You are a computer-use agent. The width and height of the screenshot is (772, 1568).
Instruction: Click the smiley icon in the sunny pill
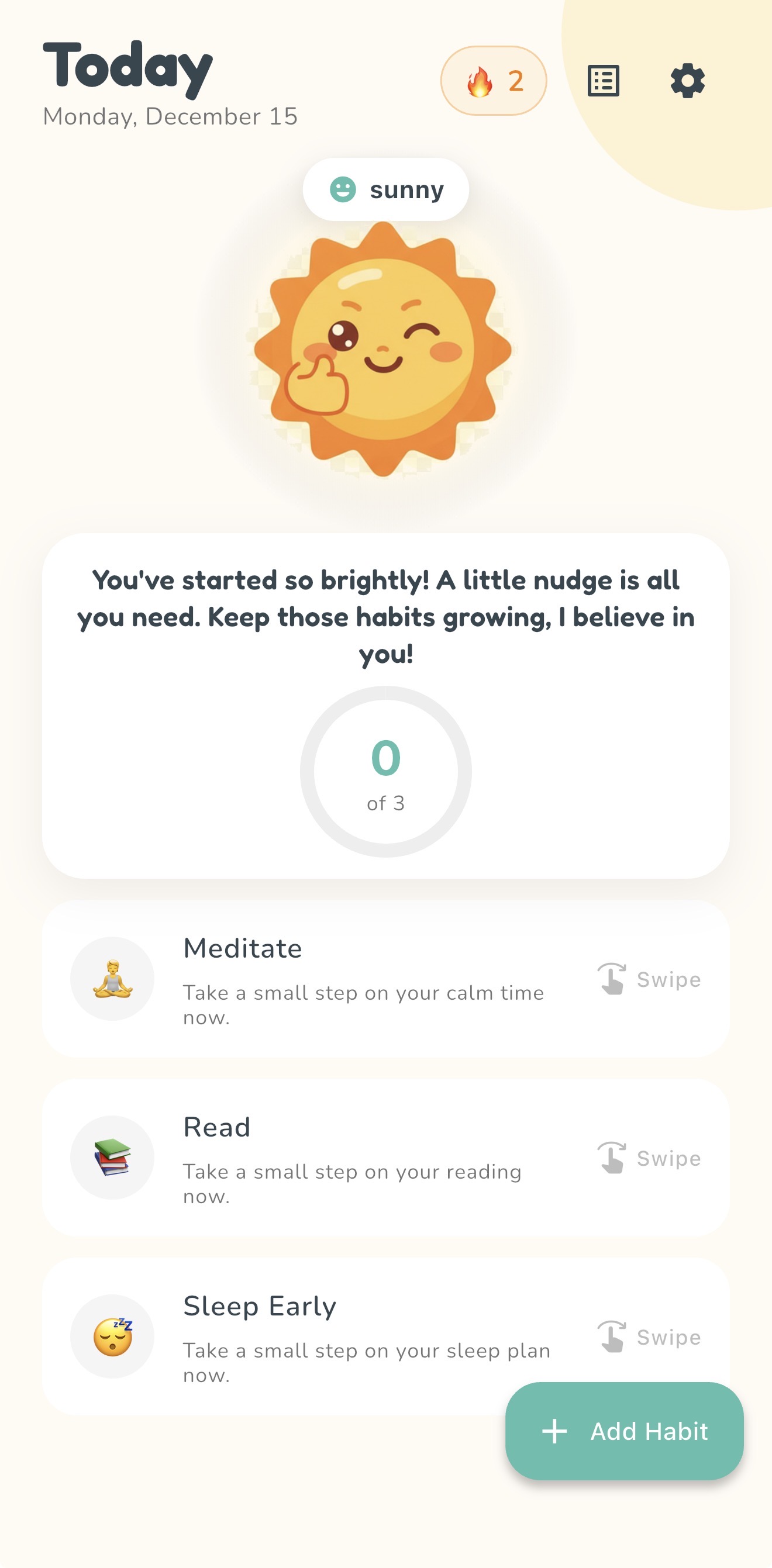(x=343, y=189)
